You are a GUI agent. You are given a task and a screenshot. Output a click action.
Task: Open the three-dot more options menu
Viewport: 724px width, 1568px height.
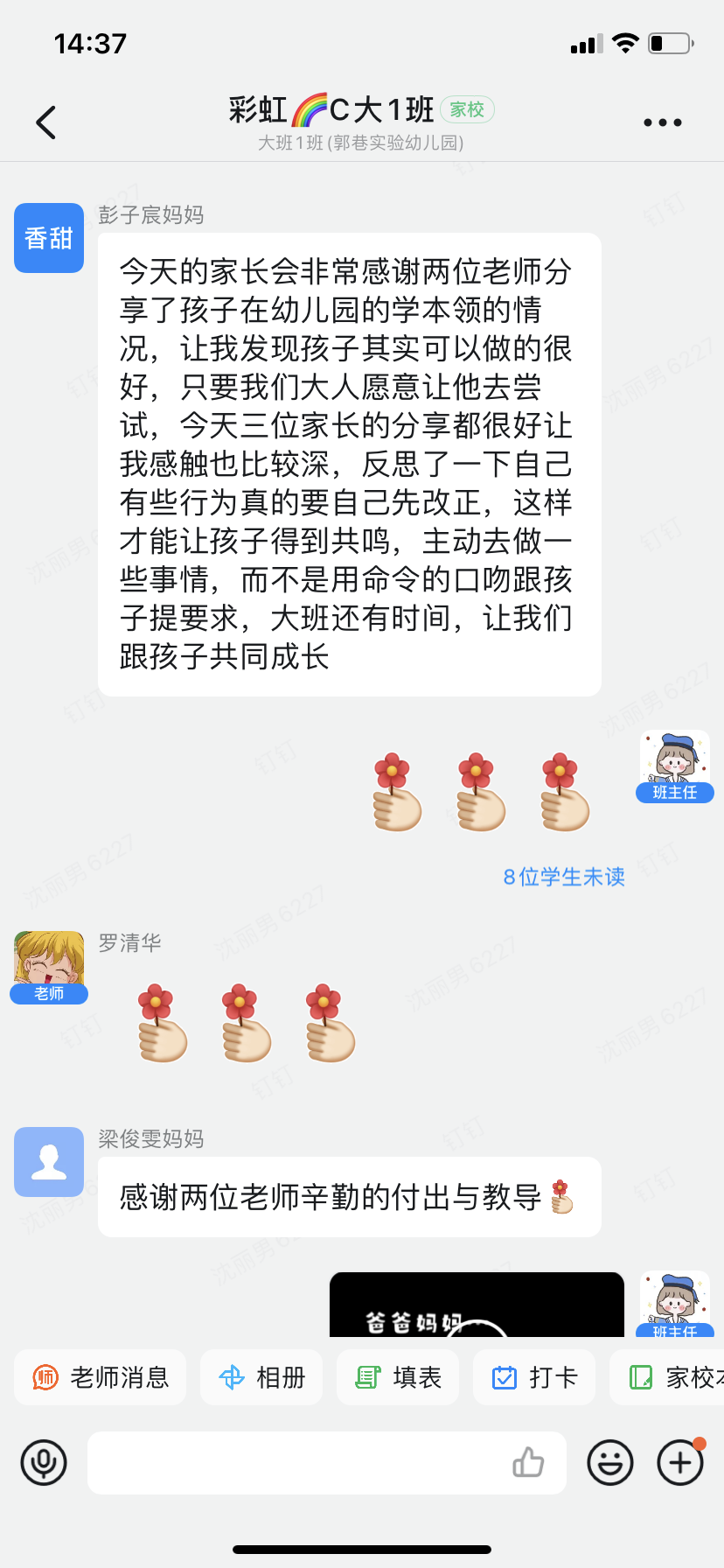662,122
